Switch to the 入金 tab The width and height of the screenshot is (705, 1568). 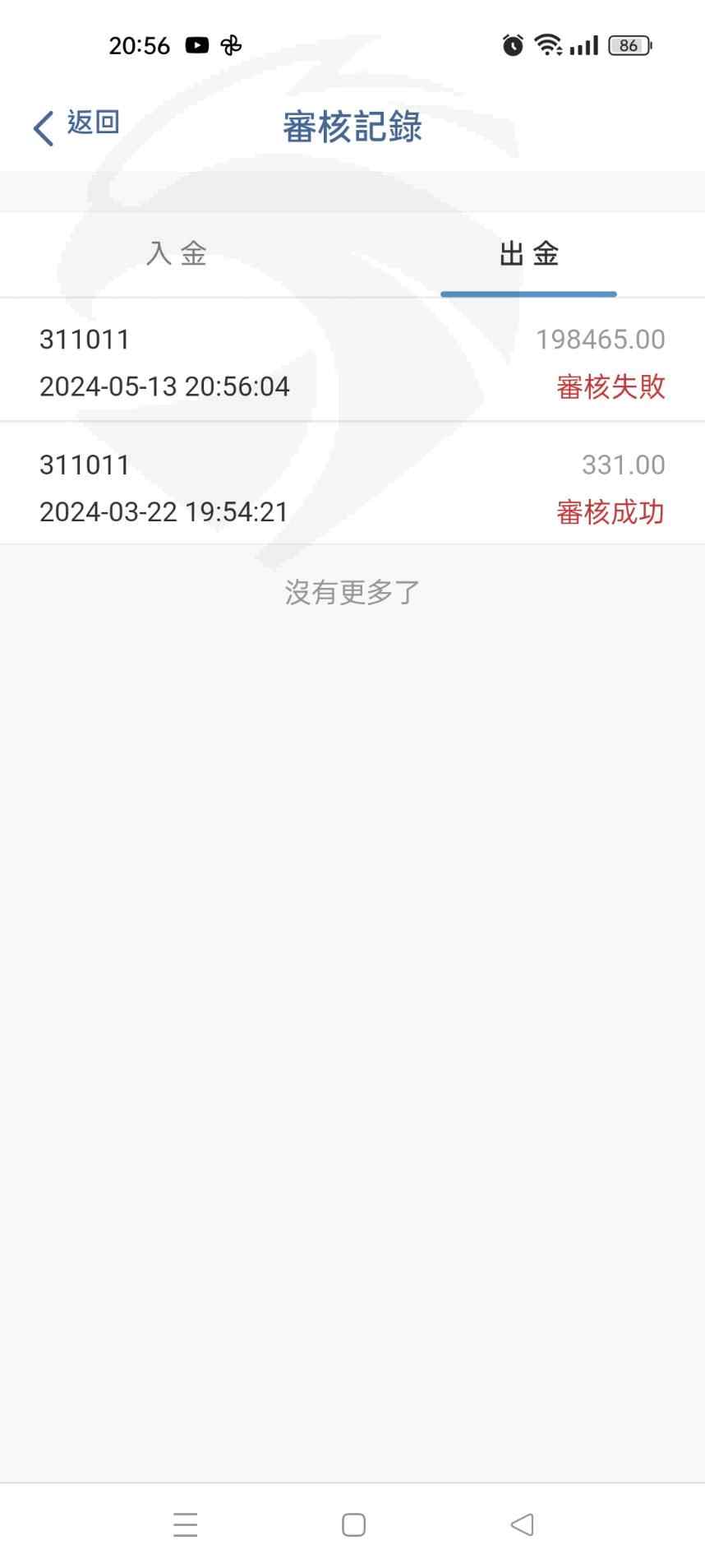[x=176, y=253]
